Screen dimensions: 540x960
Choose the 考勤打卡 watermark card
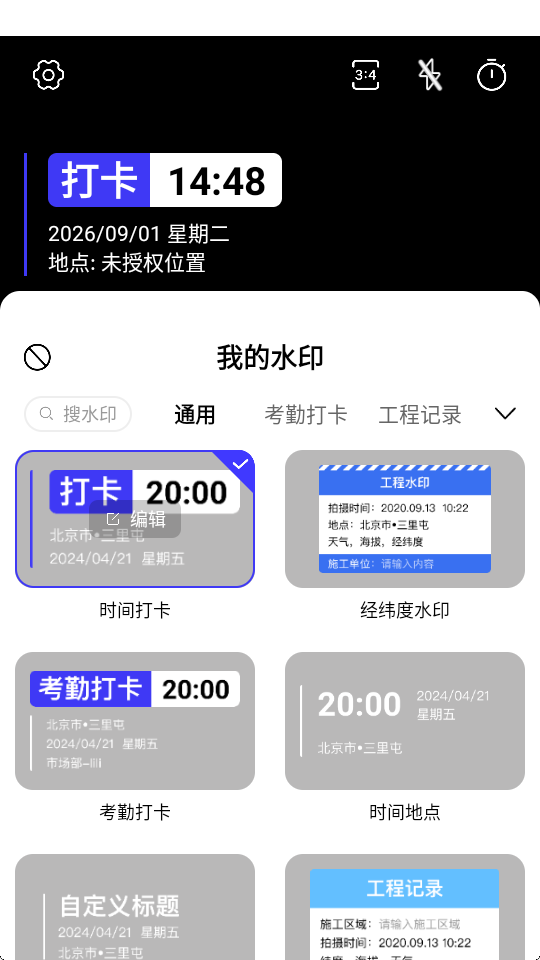point(135,721)
